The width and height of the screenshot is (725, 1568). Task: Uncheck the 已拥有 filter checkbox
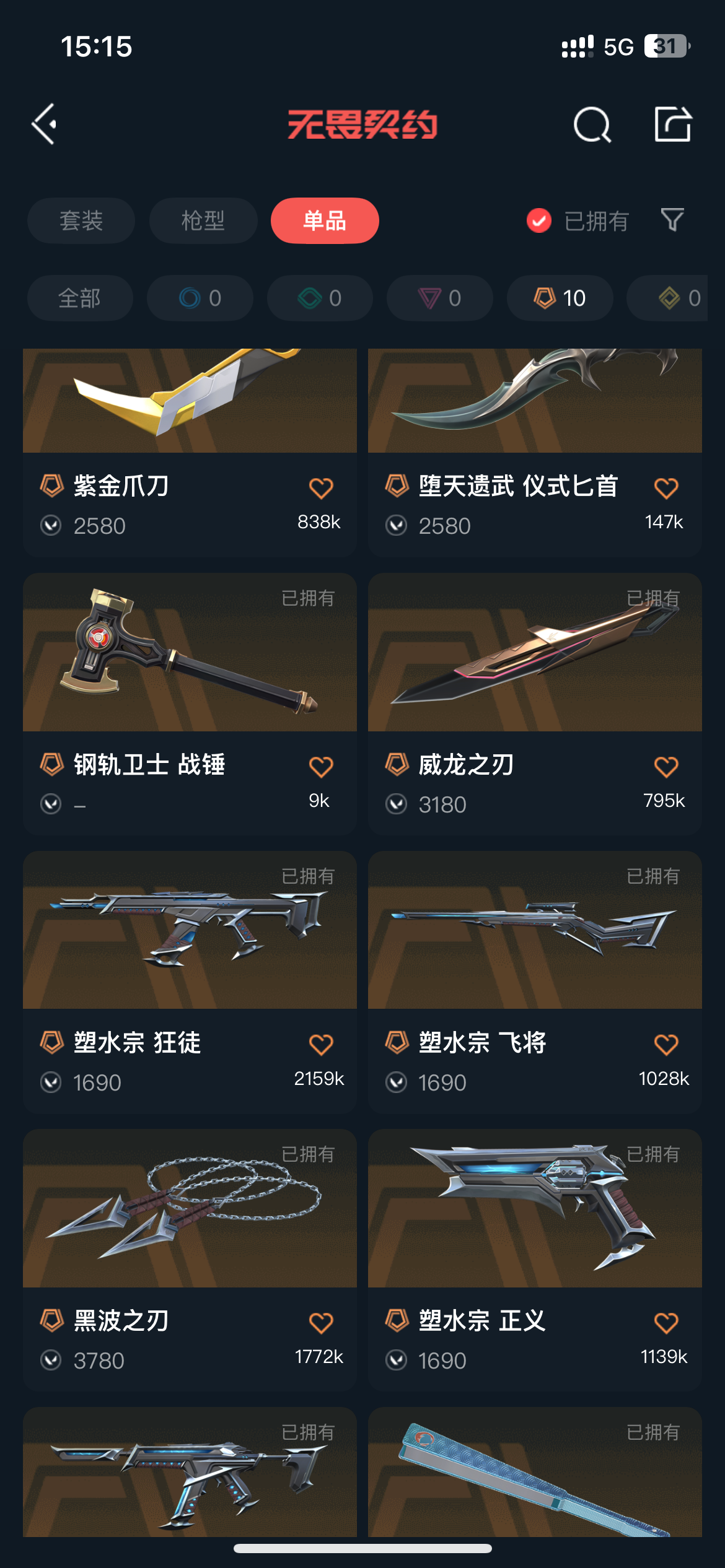pyautogui.click(x=539, y=220)
